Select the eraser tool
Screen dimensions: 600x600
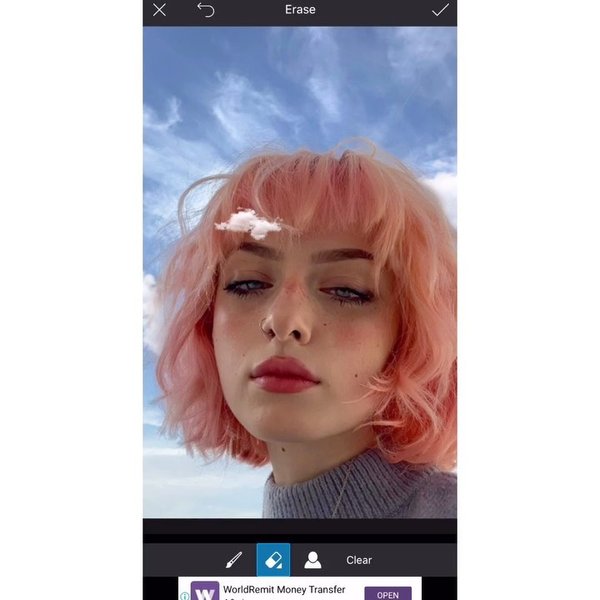click(273, 560)
